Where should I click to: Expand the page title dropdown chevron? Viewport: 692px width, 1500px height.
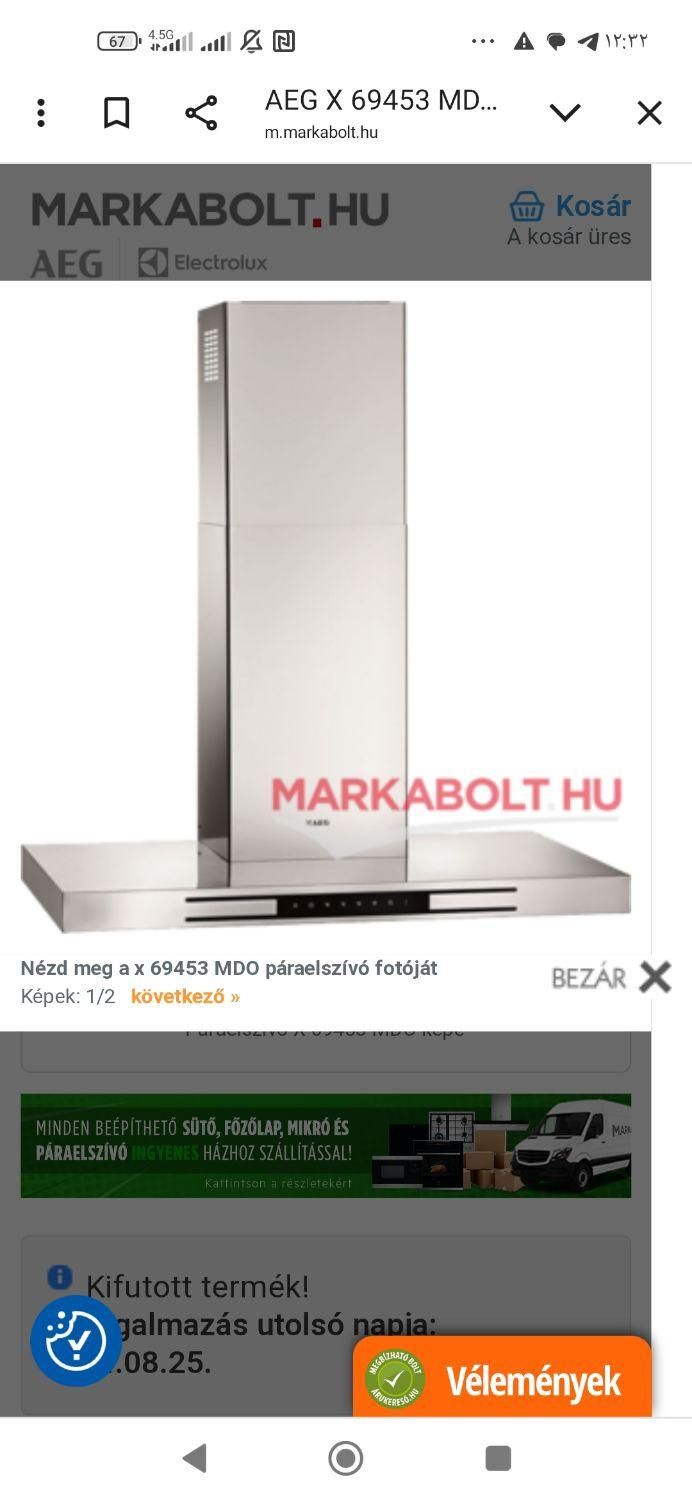point(565,113)
